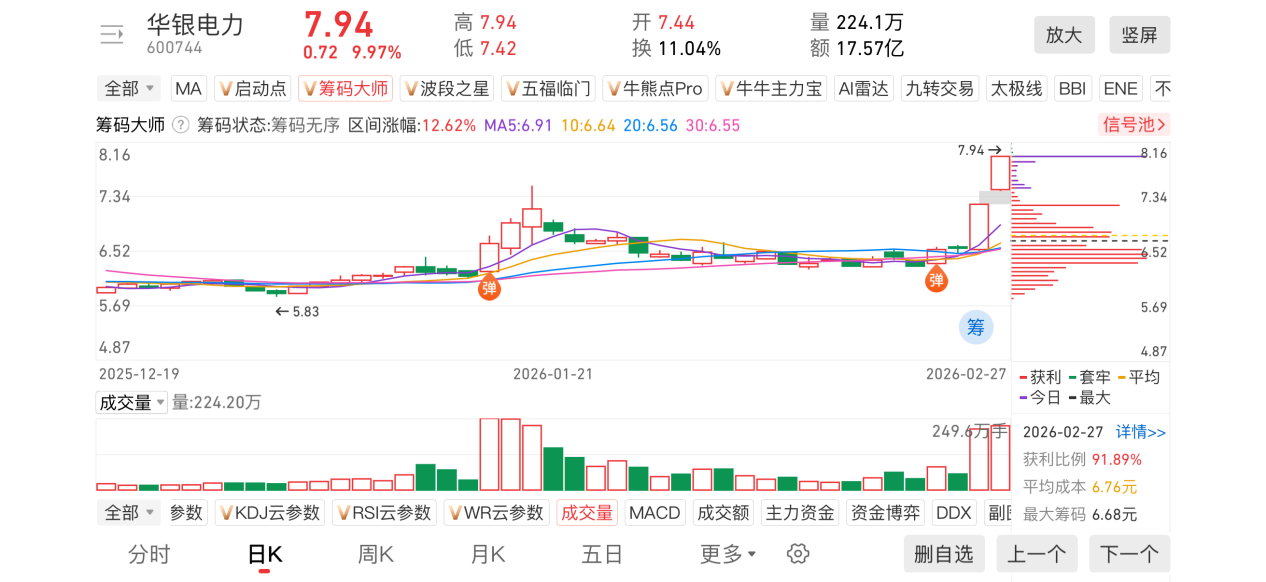Open the stock list menu icon
Viewport: 1266px width, 582px height.
[111, 35]
